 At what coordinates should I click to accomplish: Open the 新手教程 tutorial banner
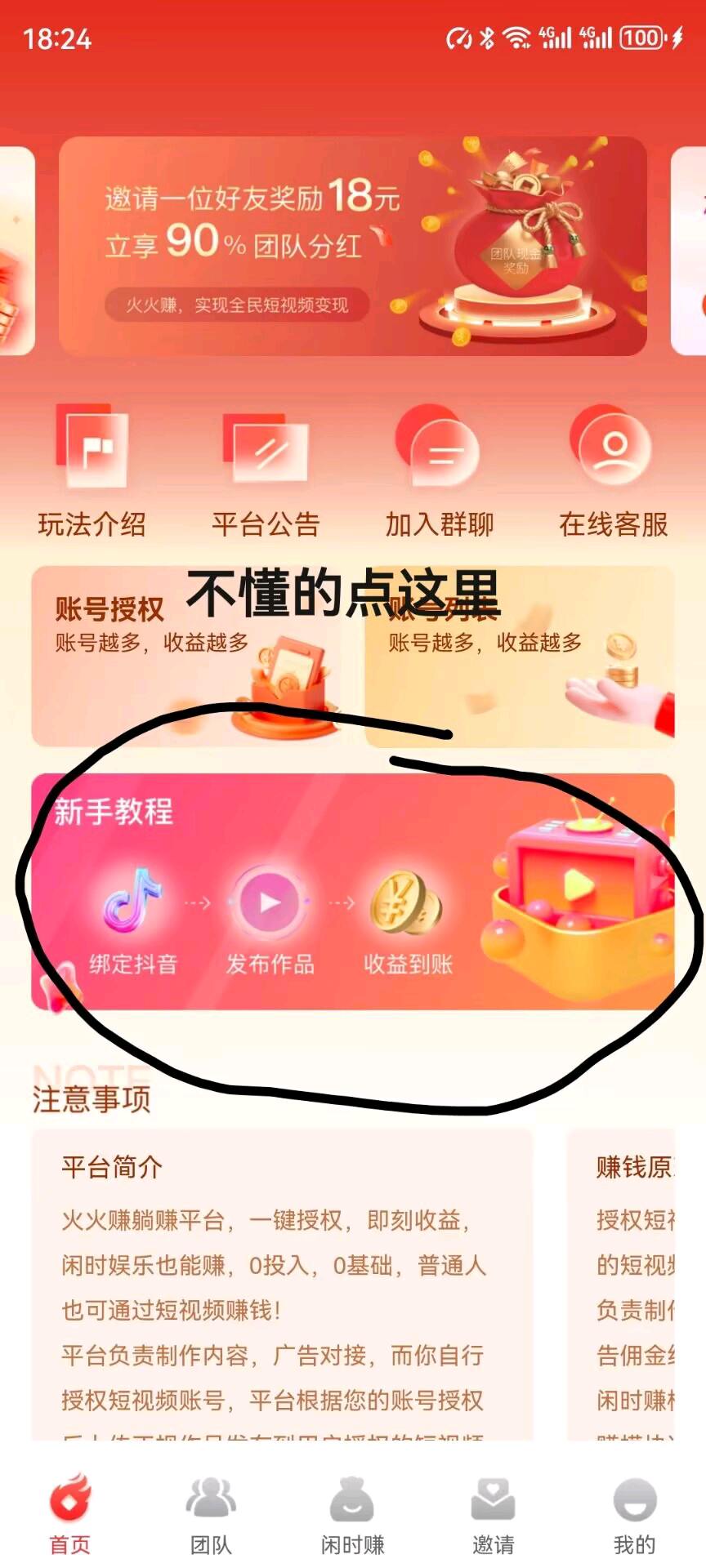click(x=352, y=892)
